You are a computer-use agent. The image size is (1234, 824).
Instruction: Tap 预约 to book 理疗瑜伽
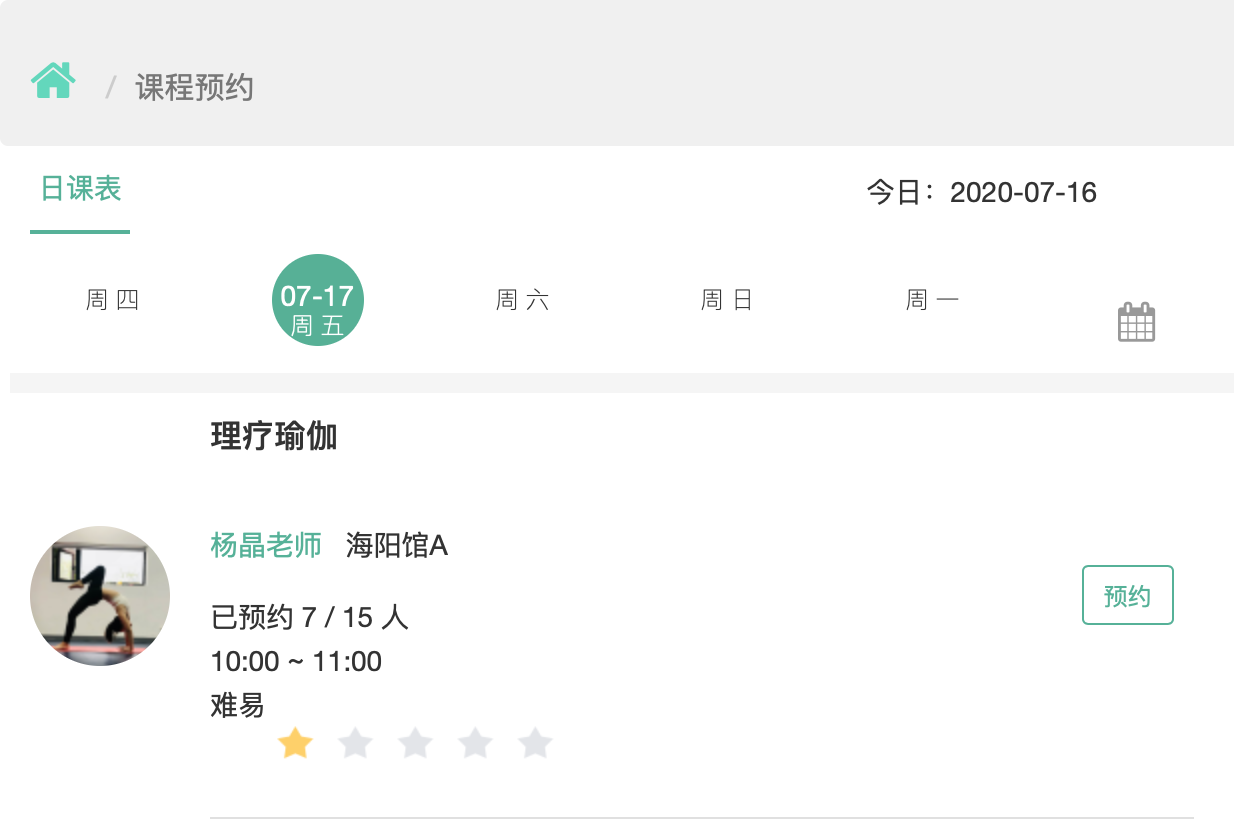[x=1127, y=596]
